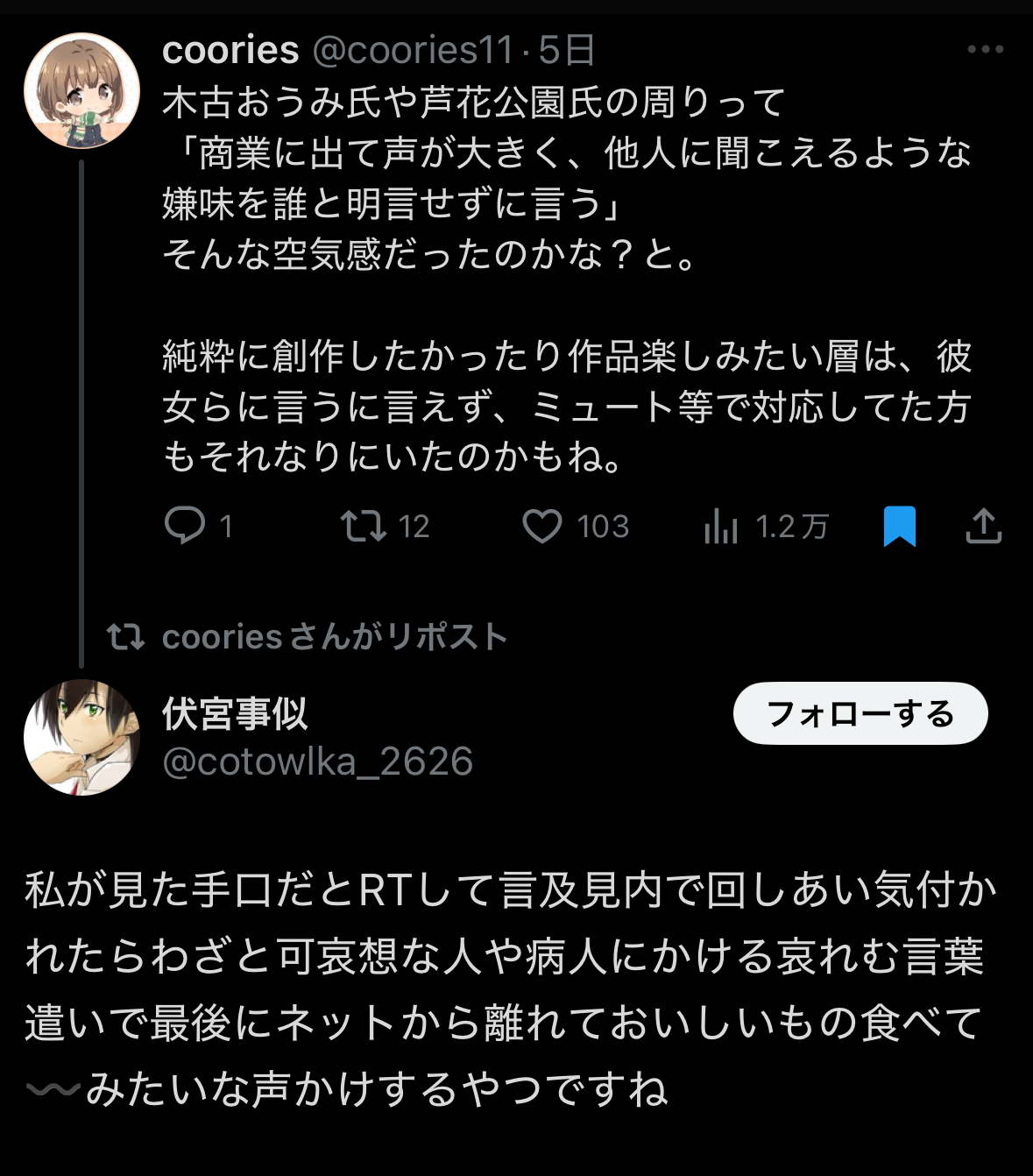Share coories' post
Viewport: 1033px width, 1176px height.
[983, 526]
